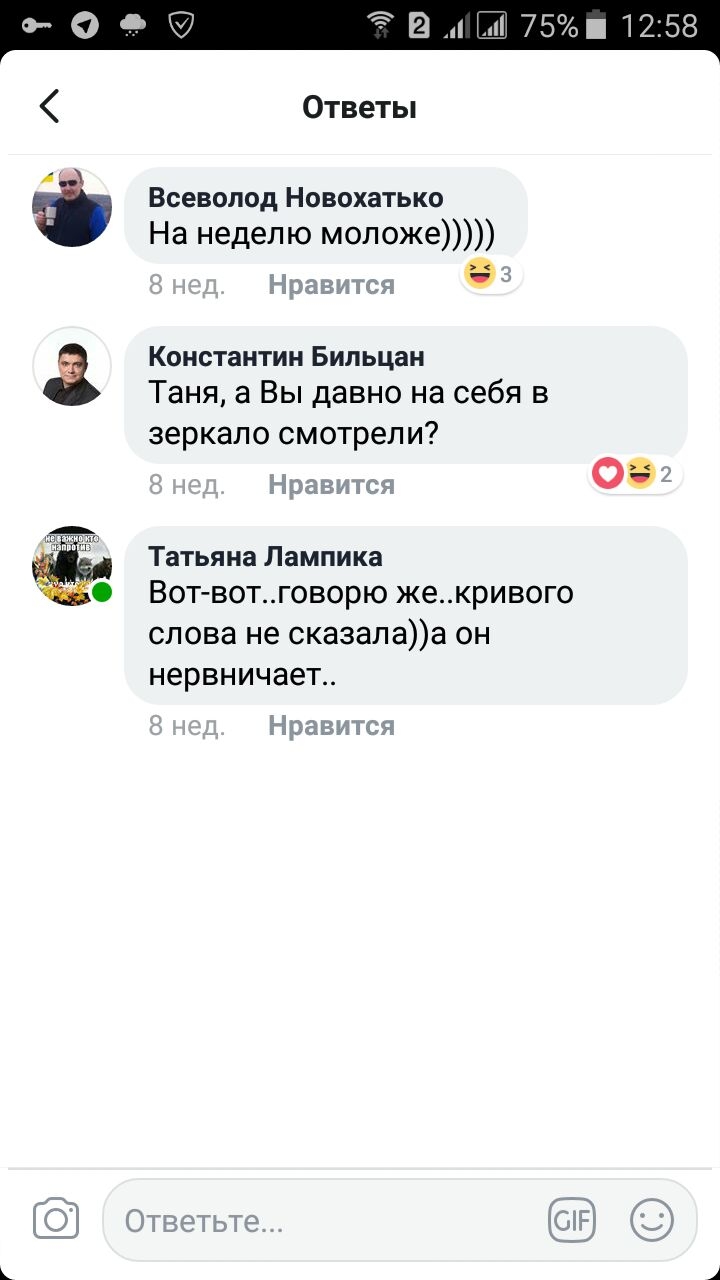Open the emoji smiley picker
720x1280 pixels.
(652, 1220)
